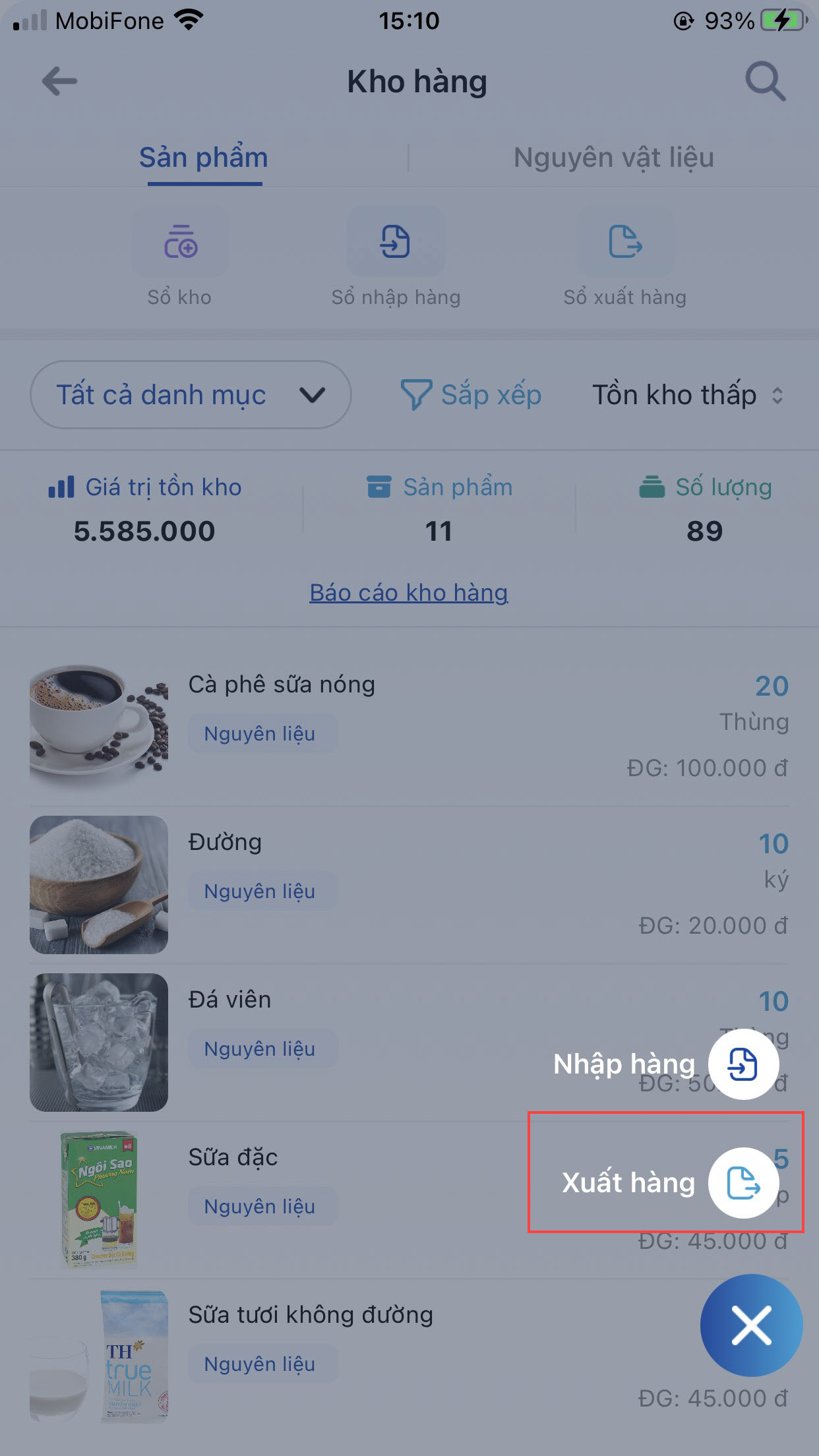Open Báo cáo kho hàng link

click(409, 593)
